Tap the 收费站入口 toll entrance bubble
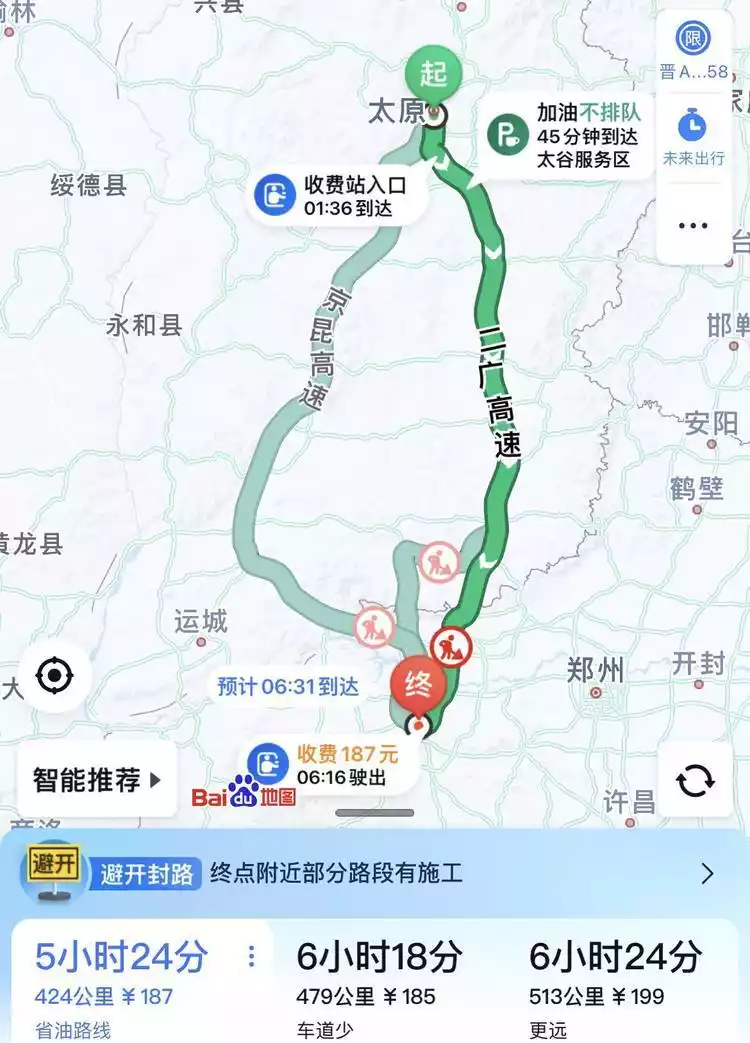750x1043 pixels. [x=338, y=195]
